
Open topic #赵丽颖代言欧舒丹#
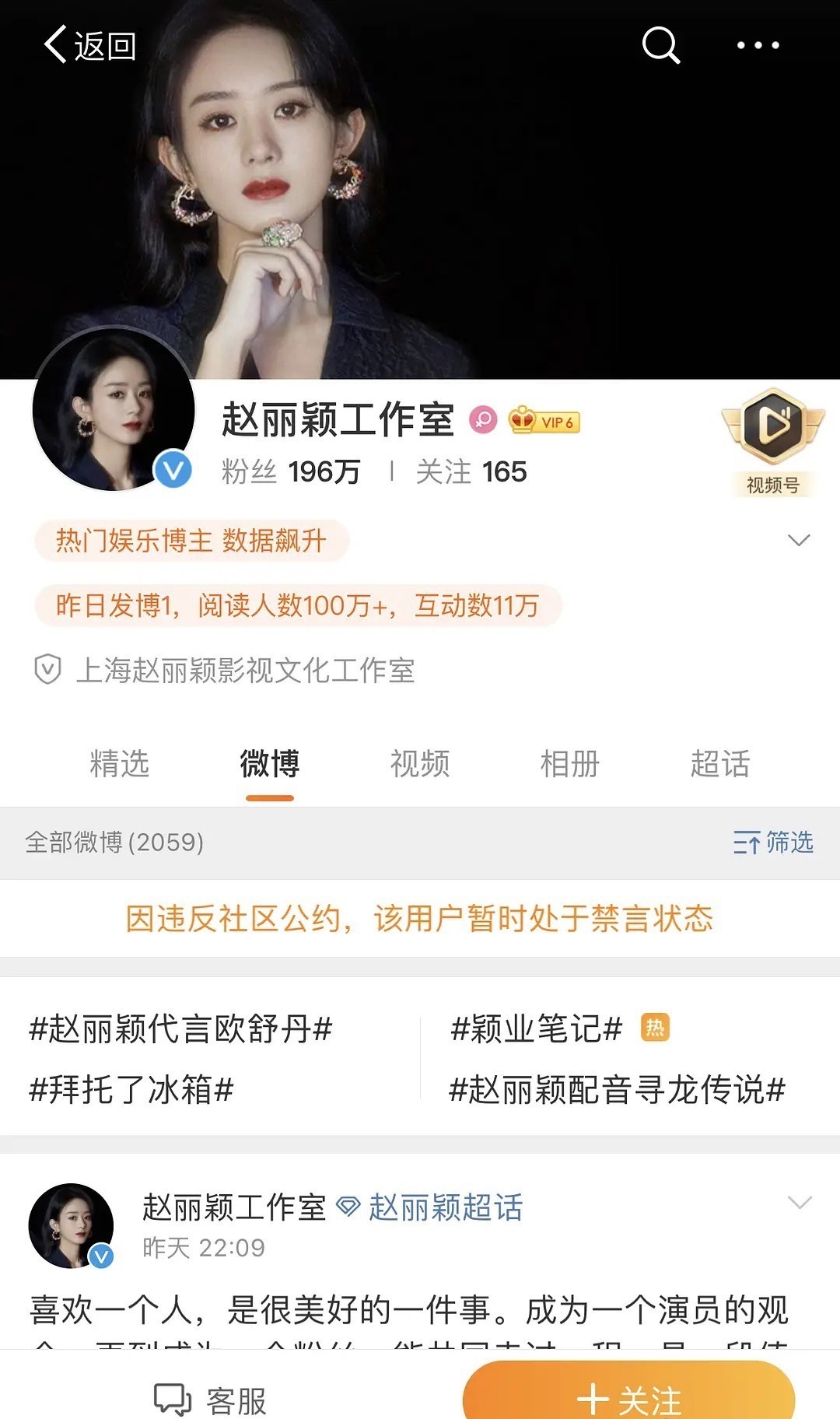[180, 1028]
